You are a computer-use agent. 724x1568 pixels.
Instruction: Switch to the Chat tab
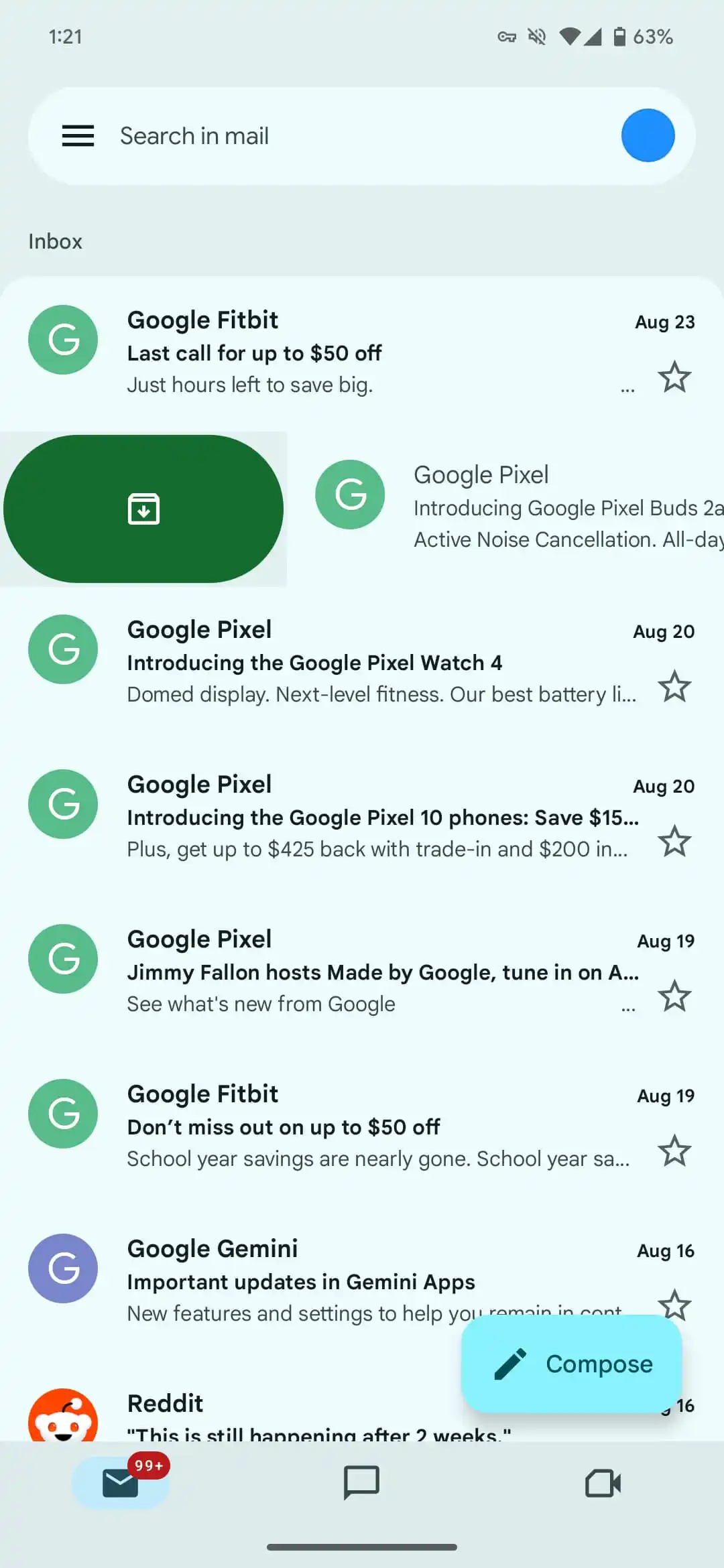pos(361,1482)
